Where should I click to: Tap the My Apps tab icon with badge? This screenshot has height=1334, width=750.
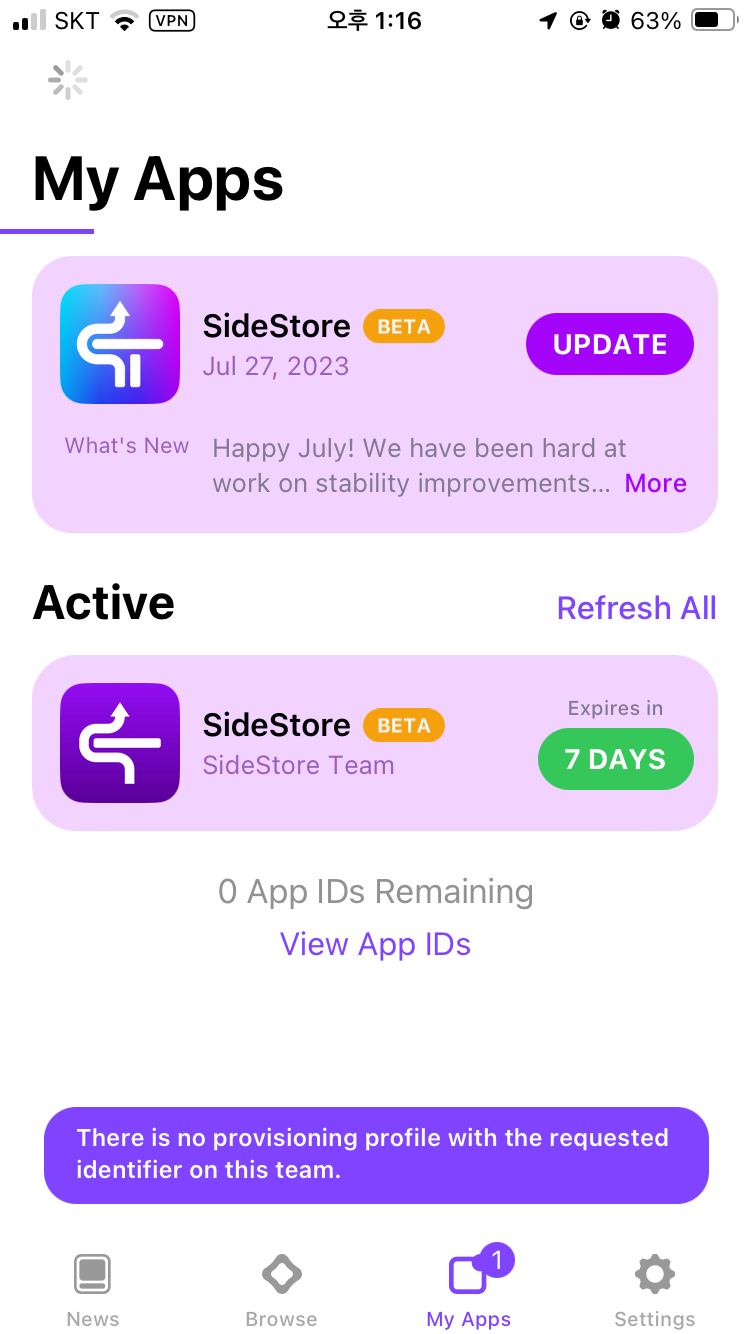pos(469,1273)
